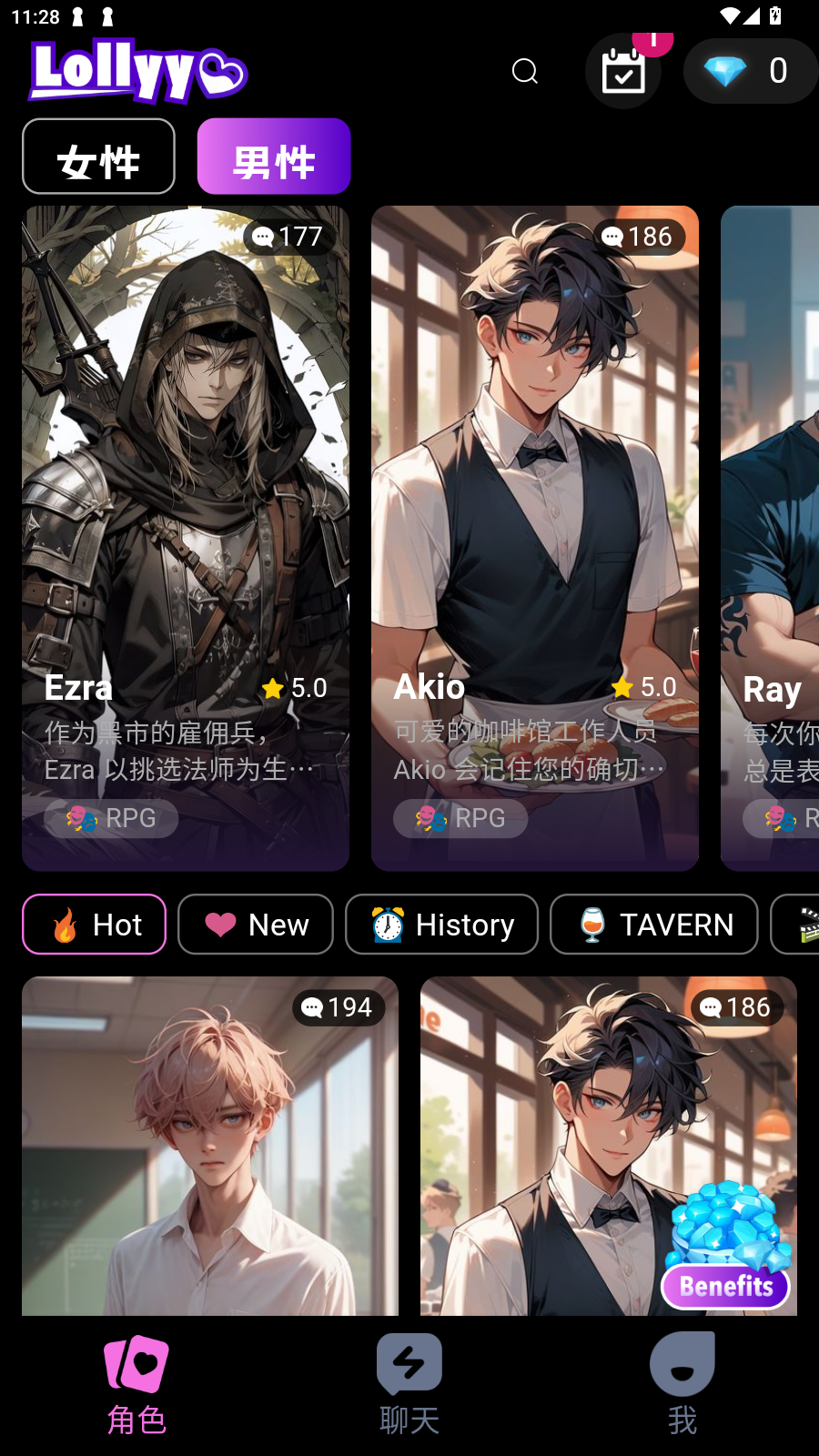The width and height of the screenshot is (819, 1456).
Task: Go to the 聊天 tab
Action: coord(409,1385)
